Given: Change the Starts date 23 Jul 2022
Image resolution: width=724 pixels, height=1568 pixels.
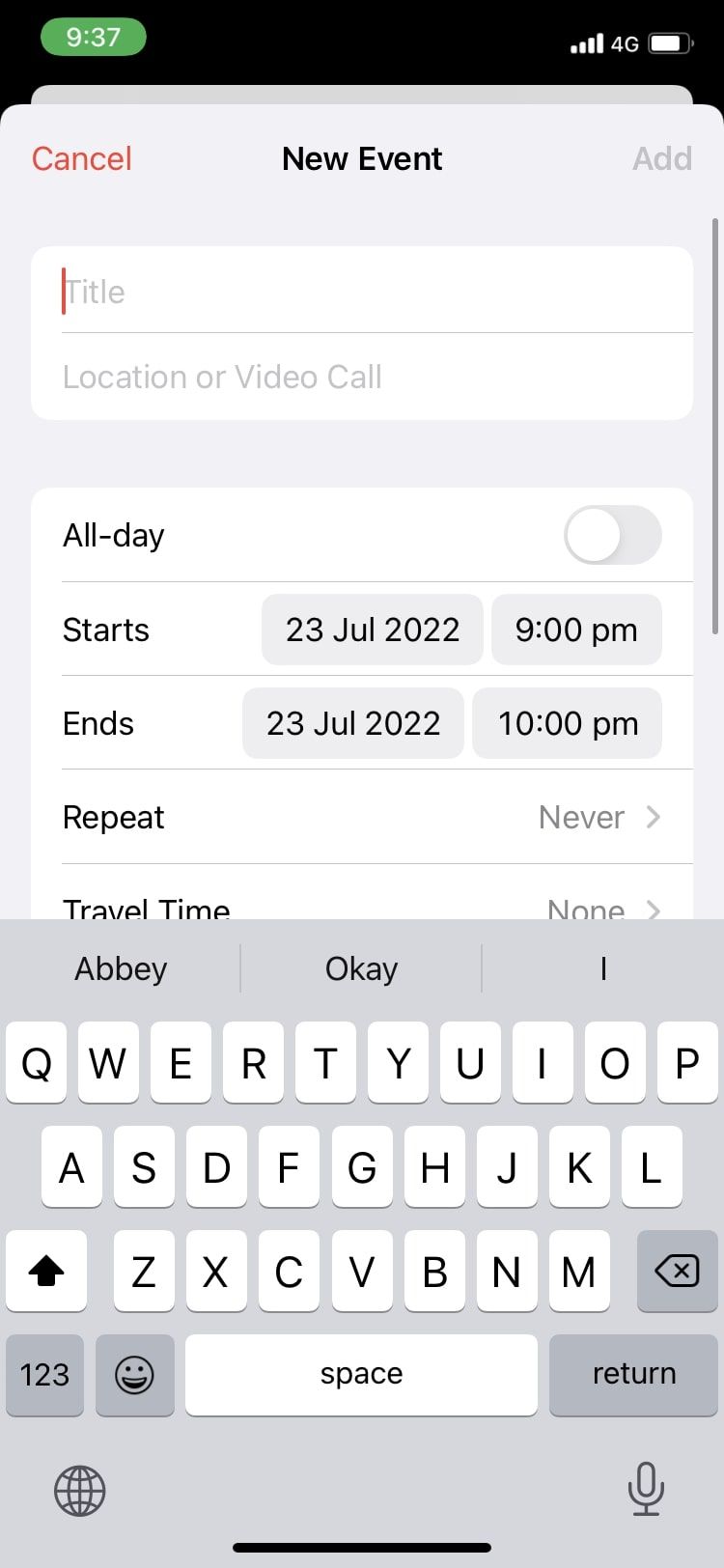Looking at the screenshot, I should pyautogui.click(x=373, y=630).
